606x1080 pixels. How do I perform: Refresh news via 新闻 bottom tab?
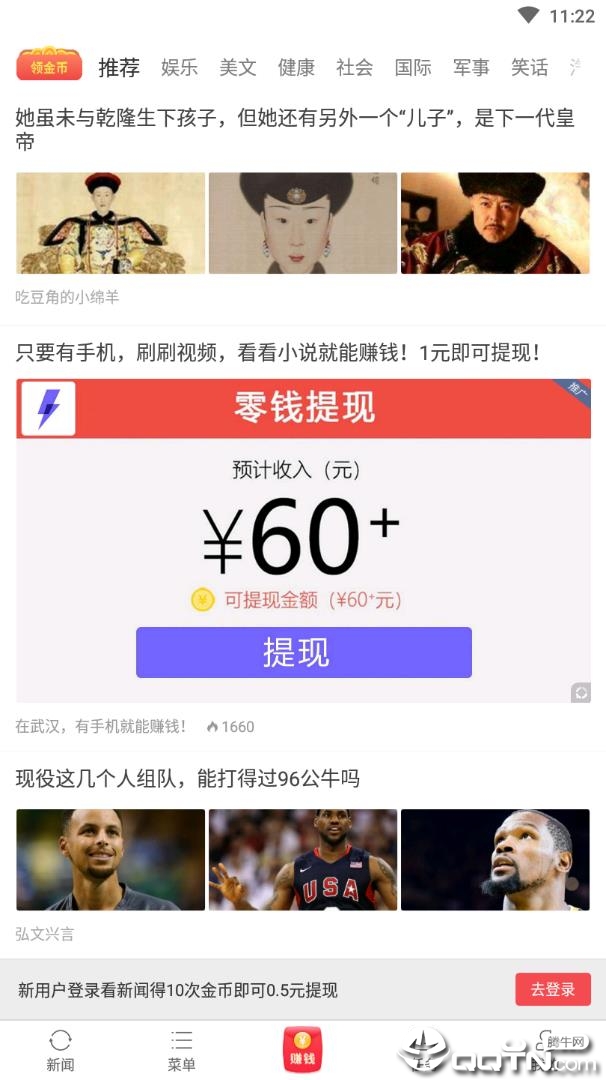[61, 1050]
